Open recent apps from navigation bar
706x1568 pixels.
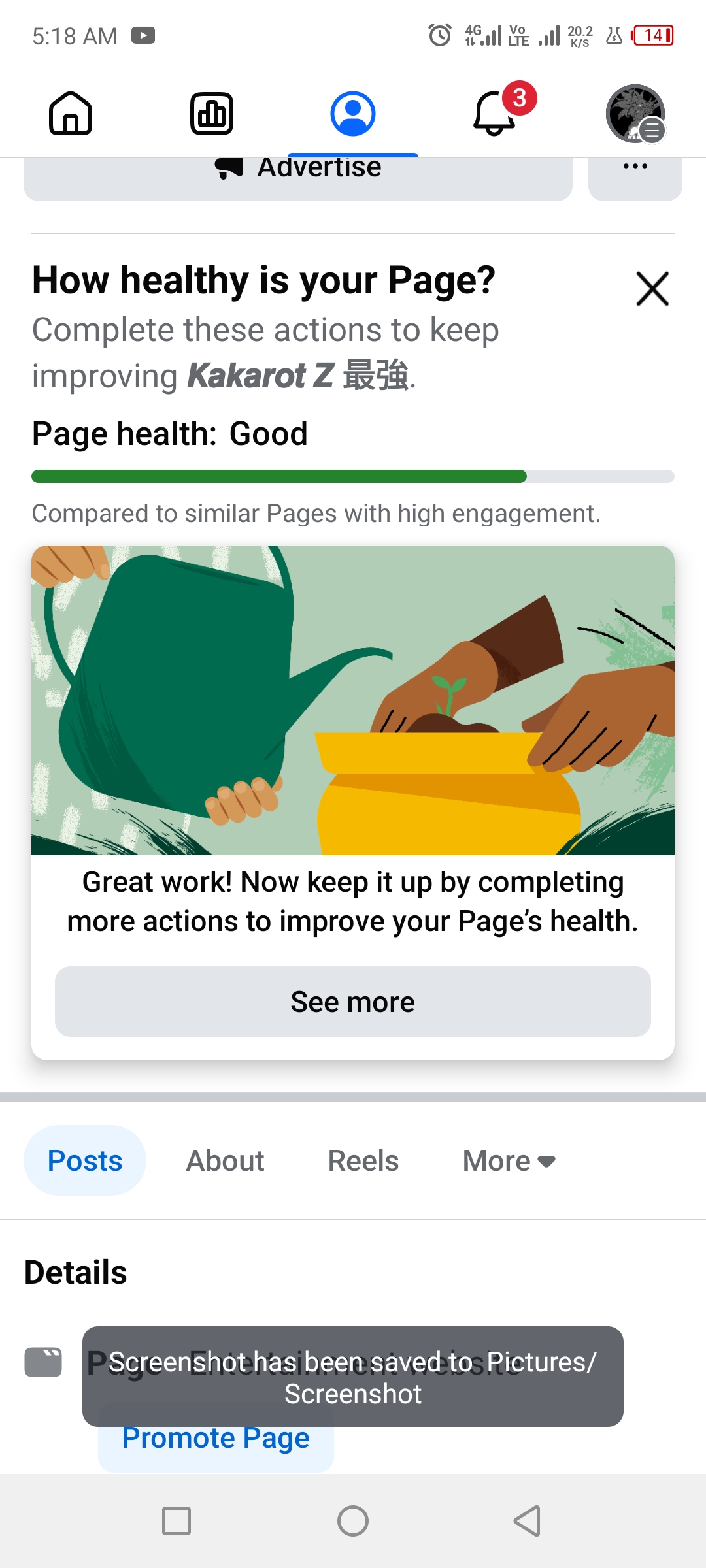click(x=176, y=1521)
